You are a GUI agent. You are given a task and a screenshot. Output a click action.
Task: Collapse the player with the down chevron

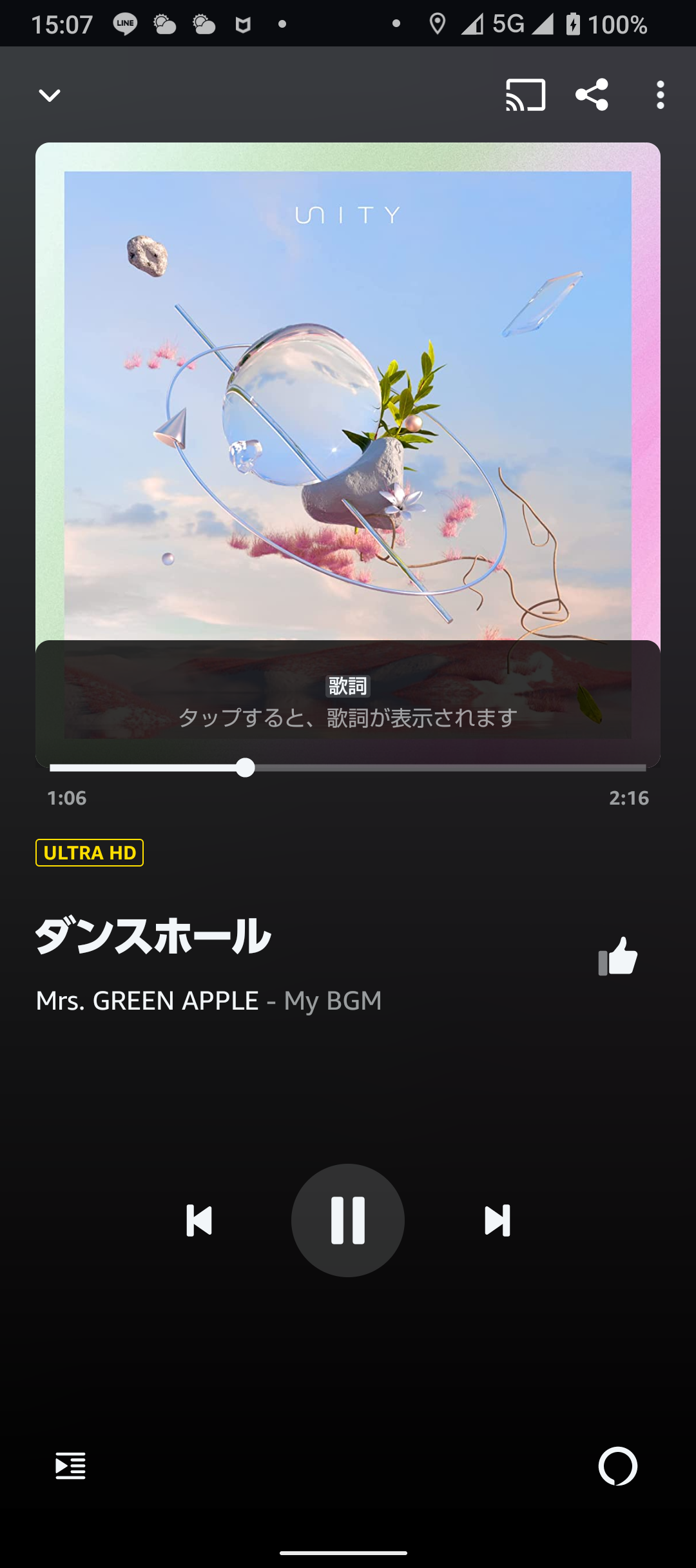50,95
